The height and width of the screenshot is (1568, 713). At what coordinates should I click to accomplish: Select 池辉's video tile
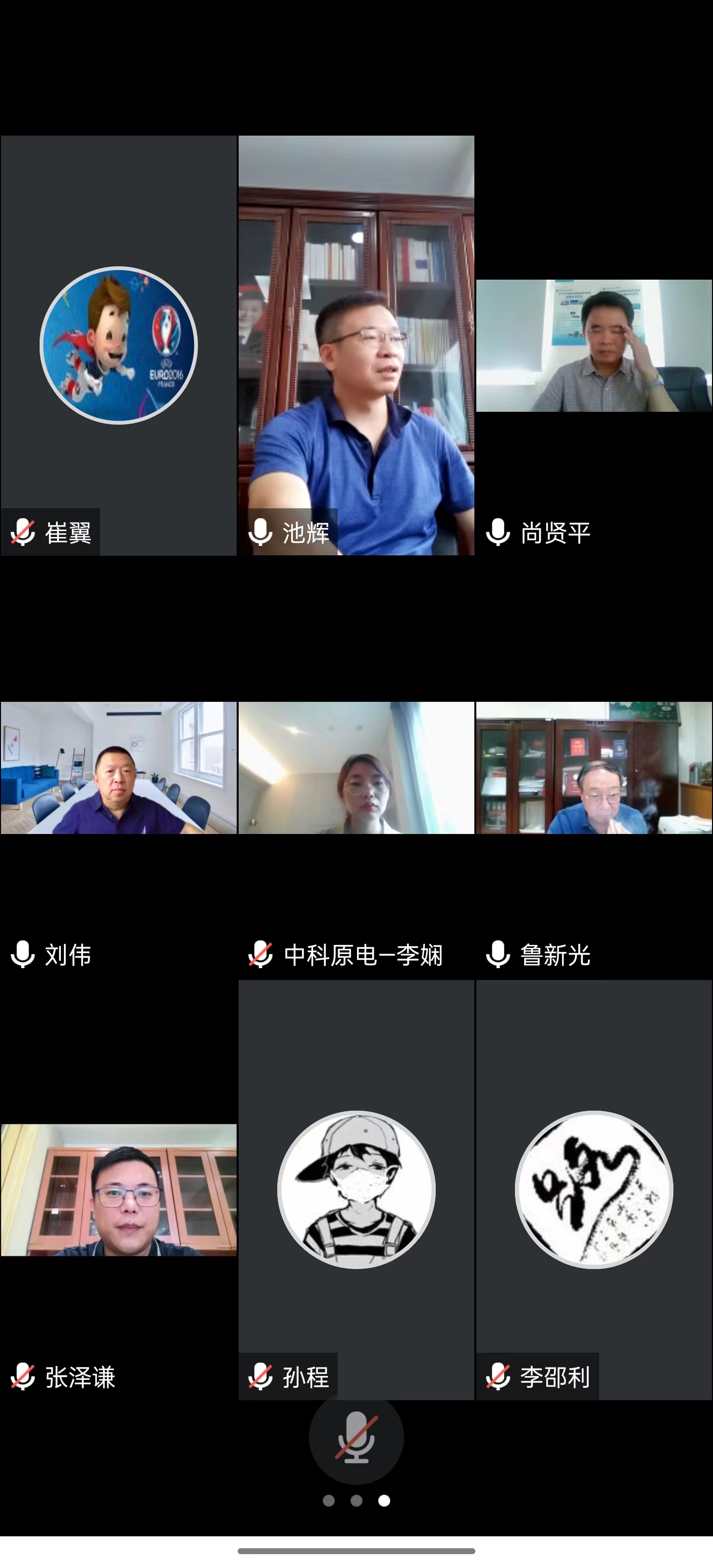point(356,345)
